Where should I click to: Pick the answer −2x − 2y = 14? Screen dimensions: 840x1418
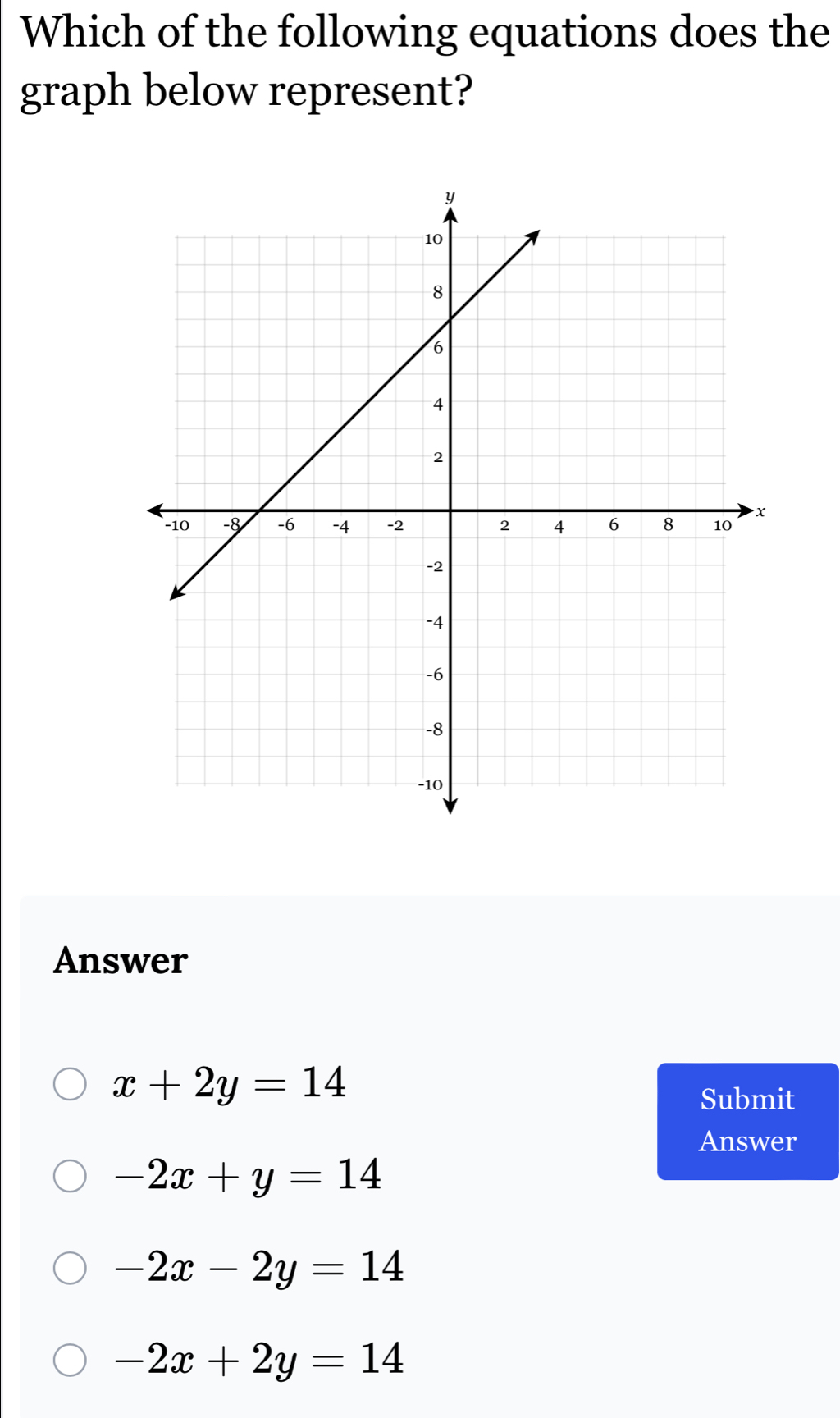(x=70, y=1267)
